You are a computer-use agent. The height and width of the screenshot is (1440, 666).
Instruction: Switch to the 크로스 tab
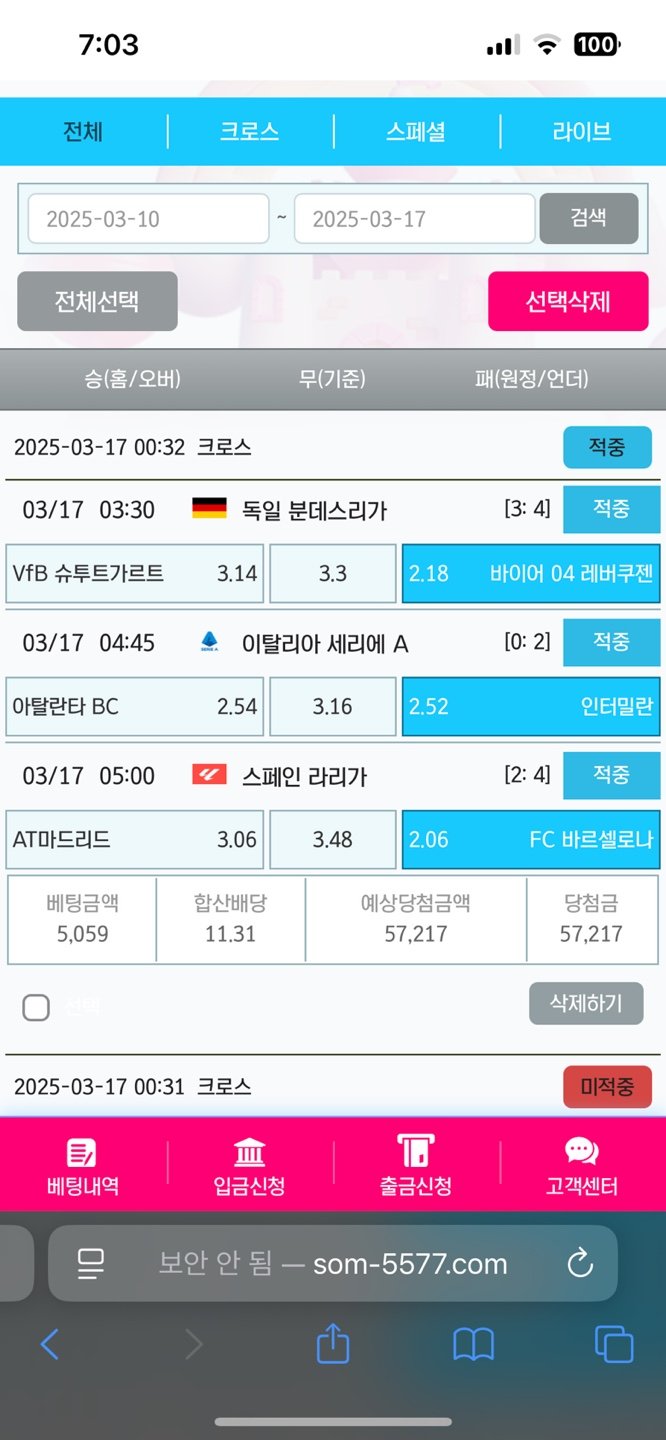coord(249,132)
